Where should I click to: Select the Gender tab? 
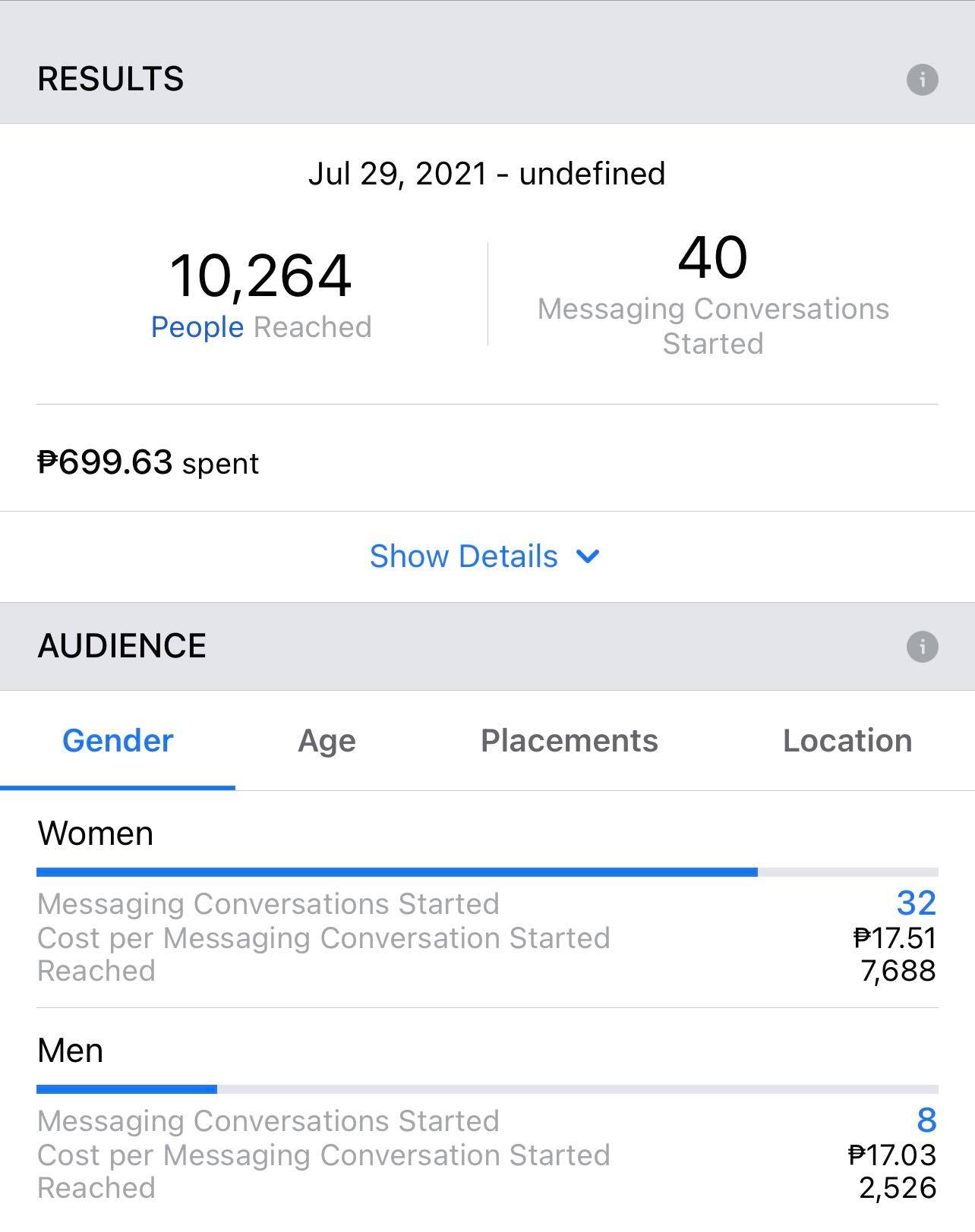[118, 741]
